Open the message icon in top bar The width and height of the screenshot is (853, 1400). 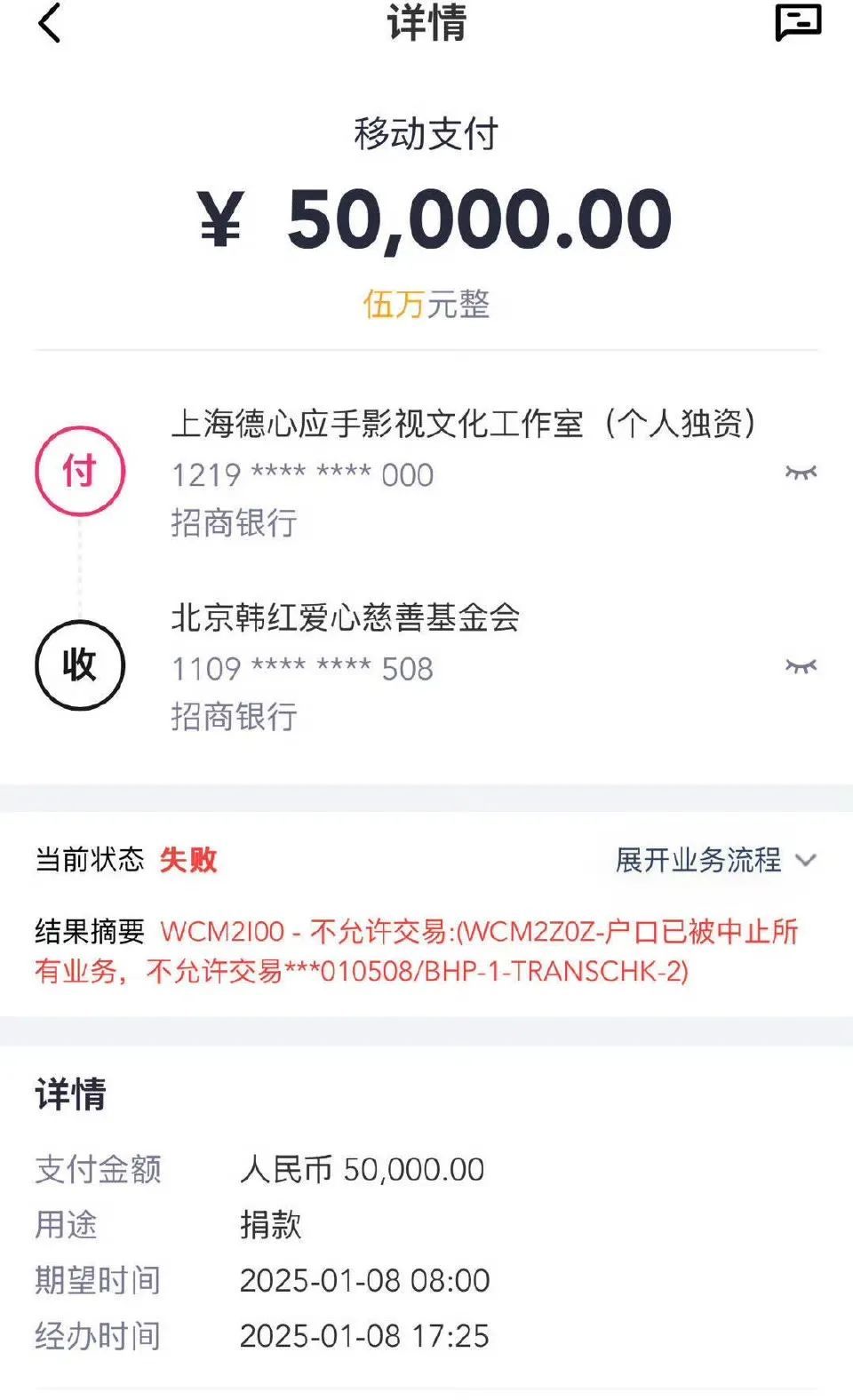pyautogui.click(x=798, y=21)
